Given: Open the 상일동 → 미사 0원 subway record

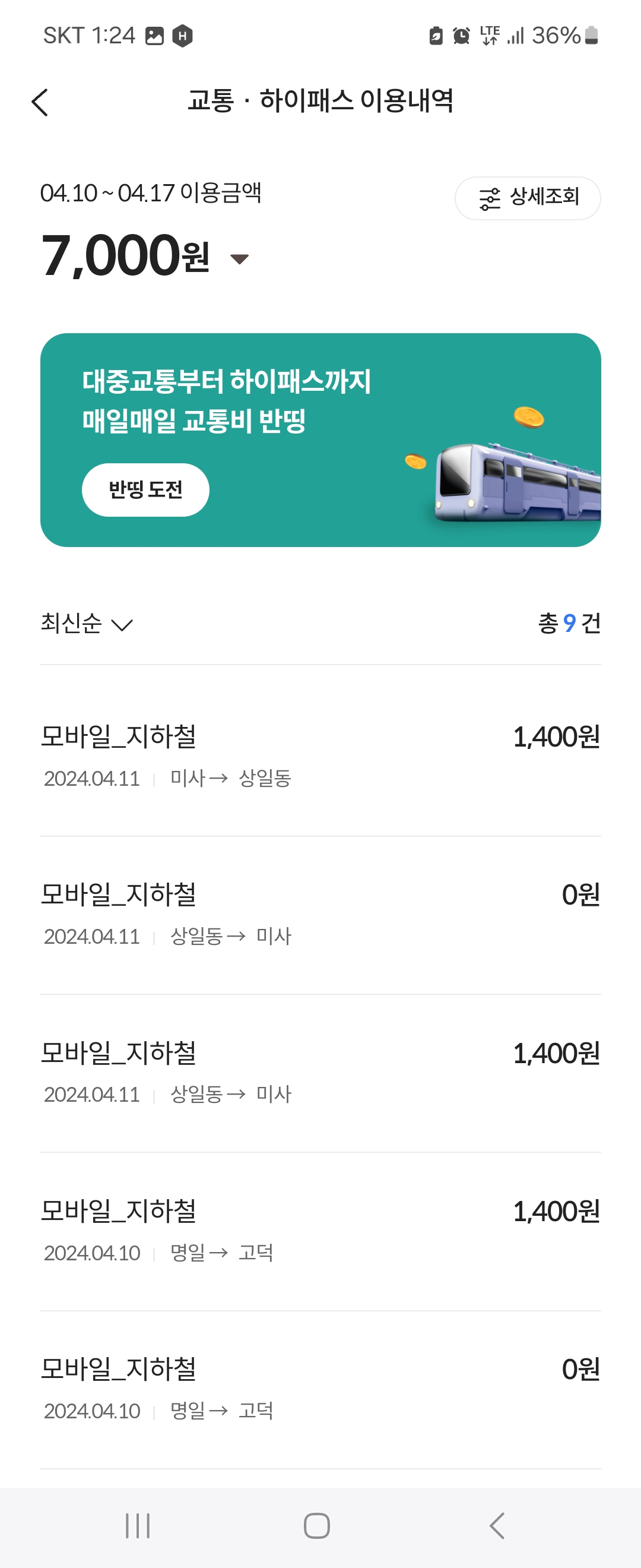Looking at the screenshot, I should [320, 913].
